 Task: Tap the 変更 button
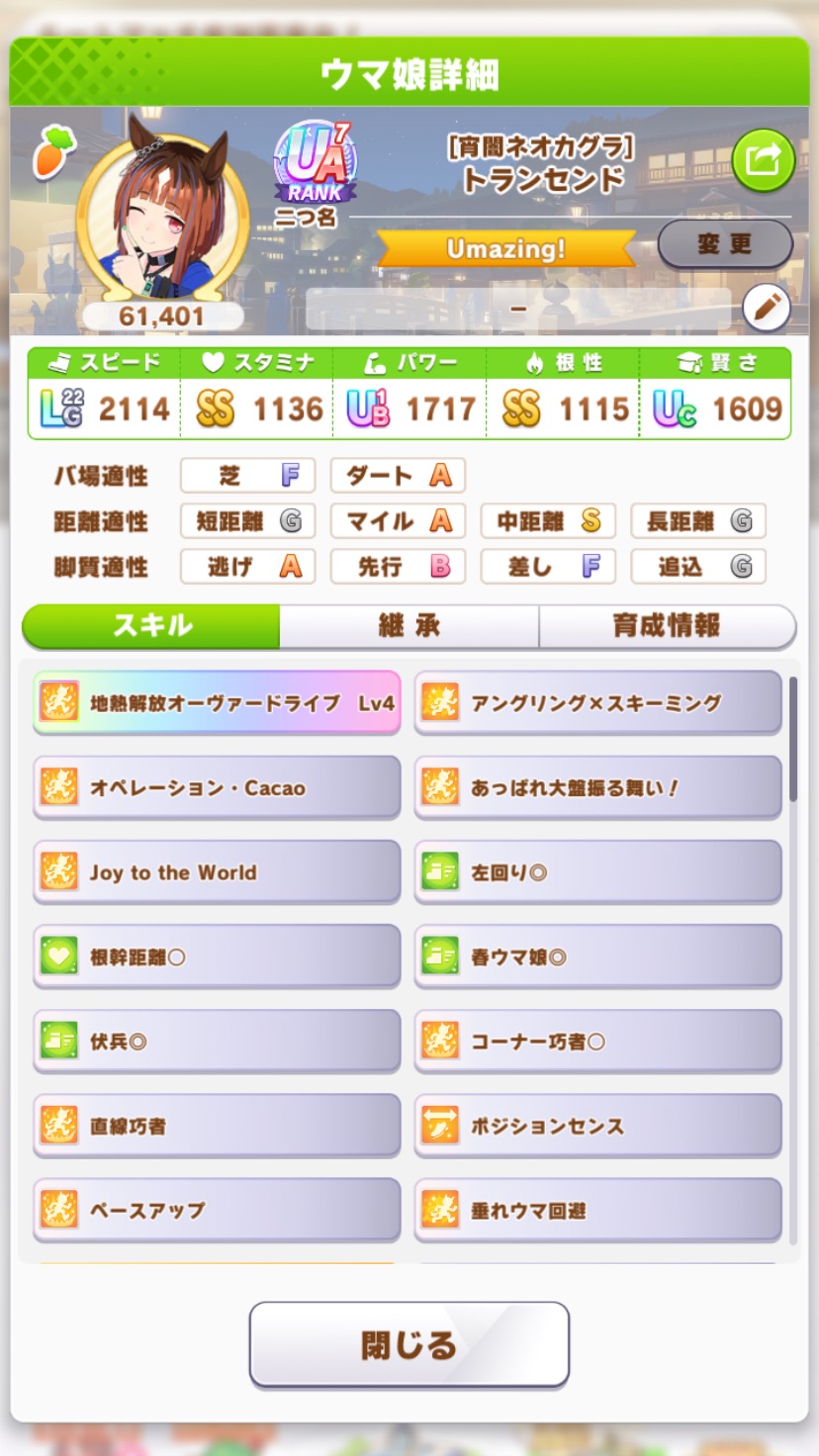725,244
